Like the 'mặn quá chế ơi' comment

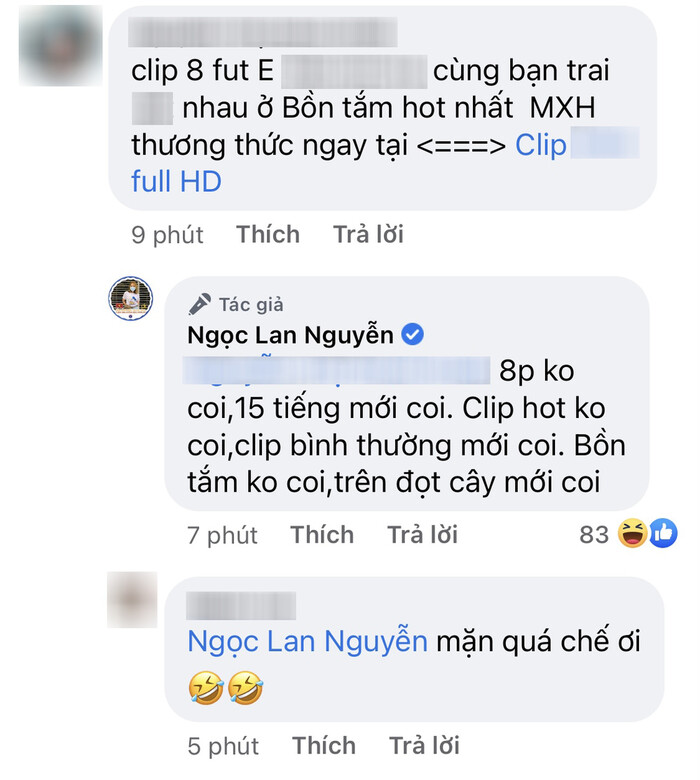[323, 746]
